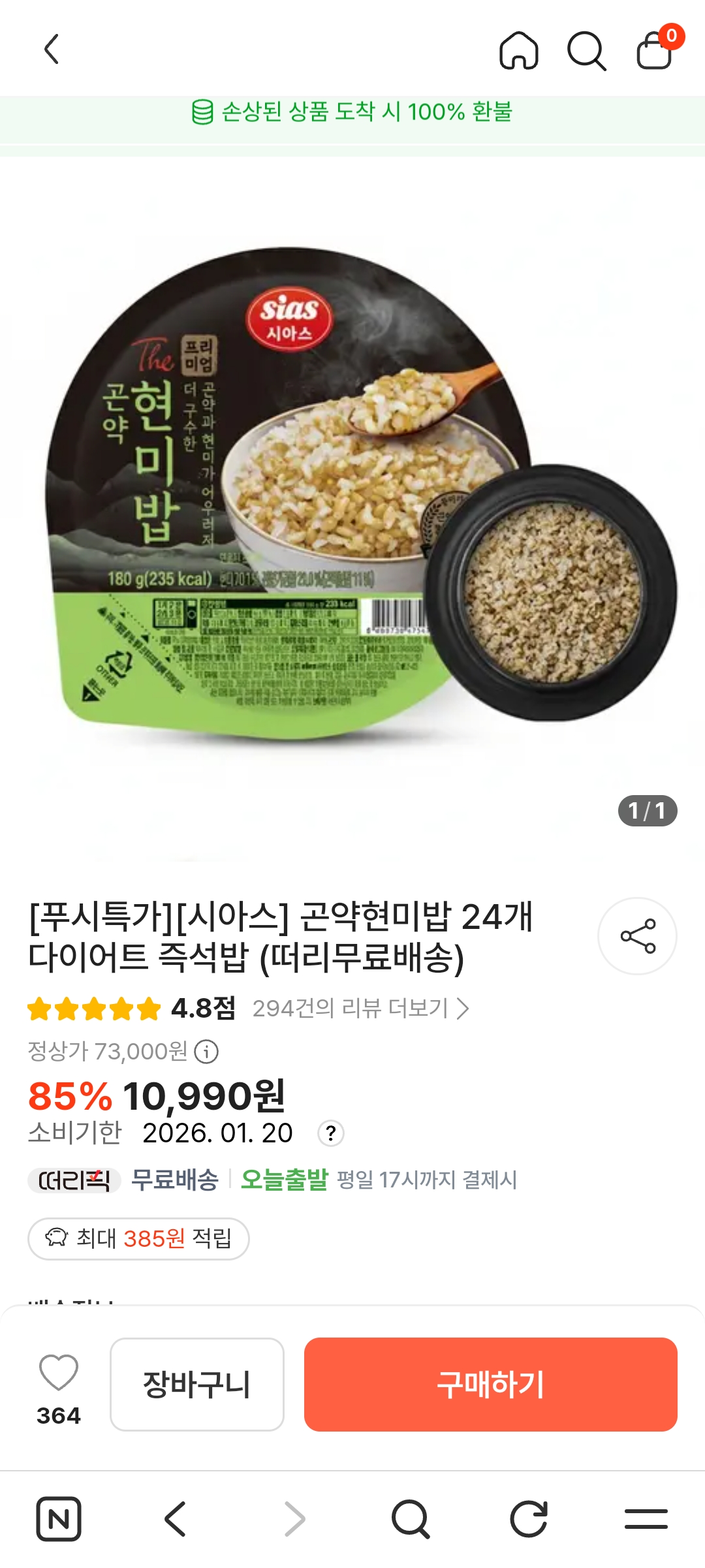The height and width of the screenshot is (1568, 705).
Task: Open the 294 reviews link
Action: 360,1009
